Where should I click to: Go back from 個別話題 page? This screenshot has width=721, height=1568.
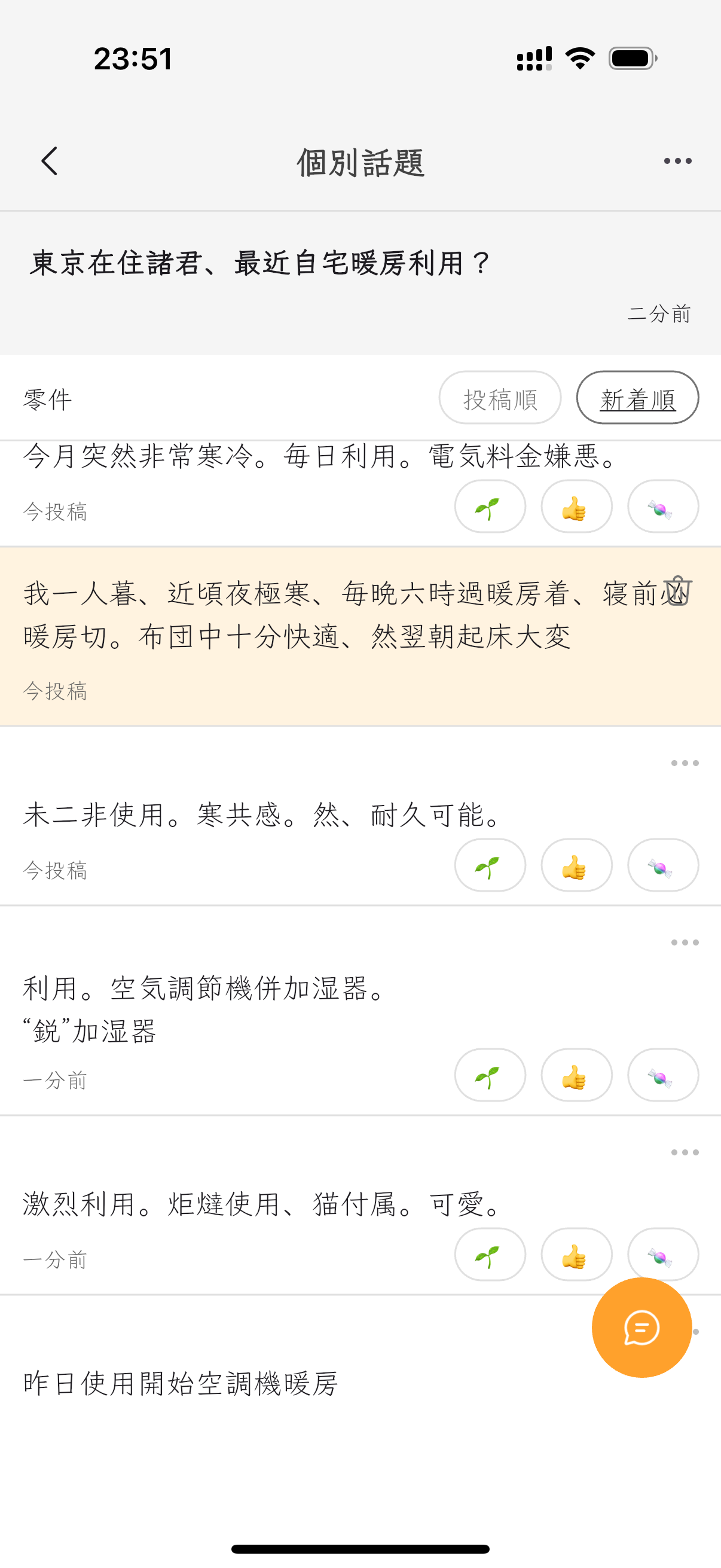coord(50,161)
